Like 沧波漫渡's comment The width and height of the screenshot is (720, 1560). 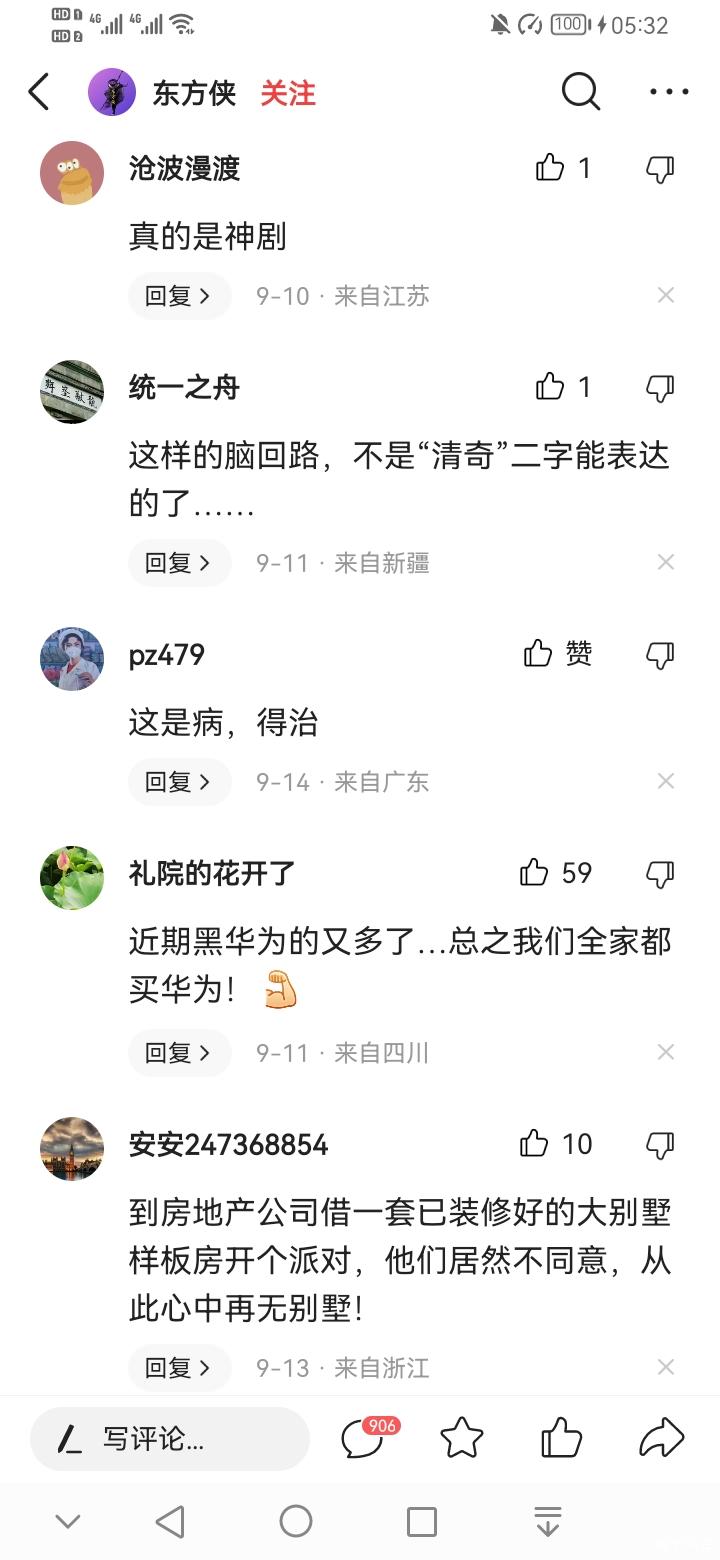click(550, 168)
